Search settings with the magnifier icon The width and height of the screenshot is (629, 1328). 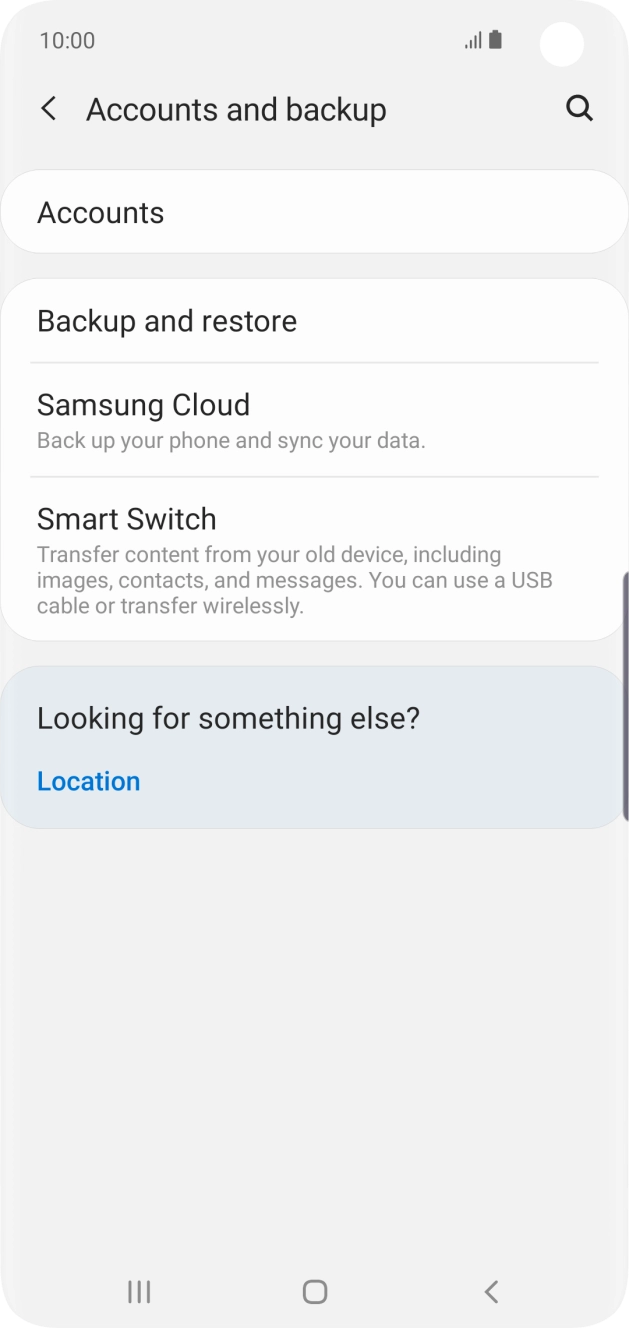pos(580,109)
